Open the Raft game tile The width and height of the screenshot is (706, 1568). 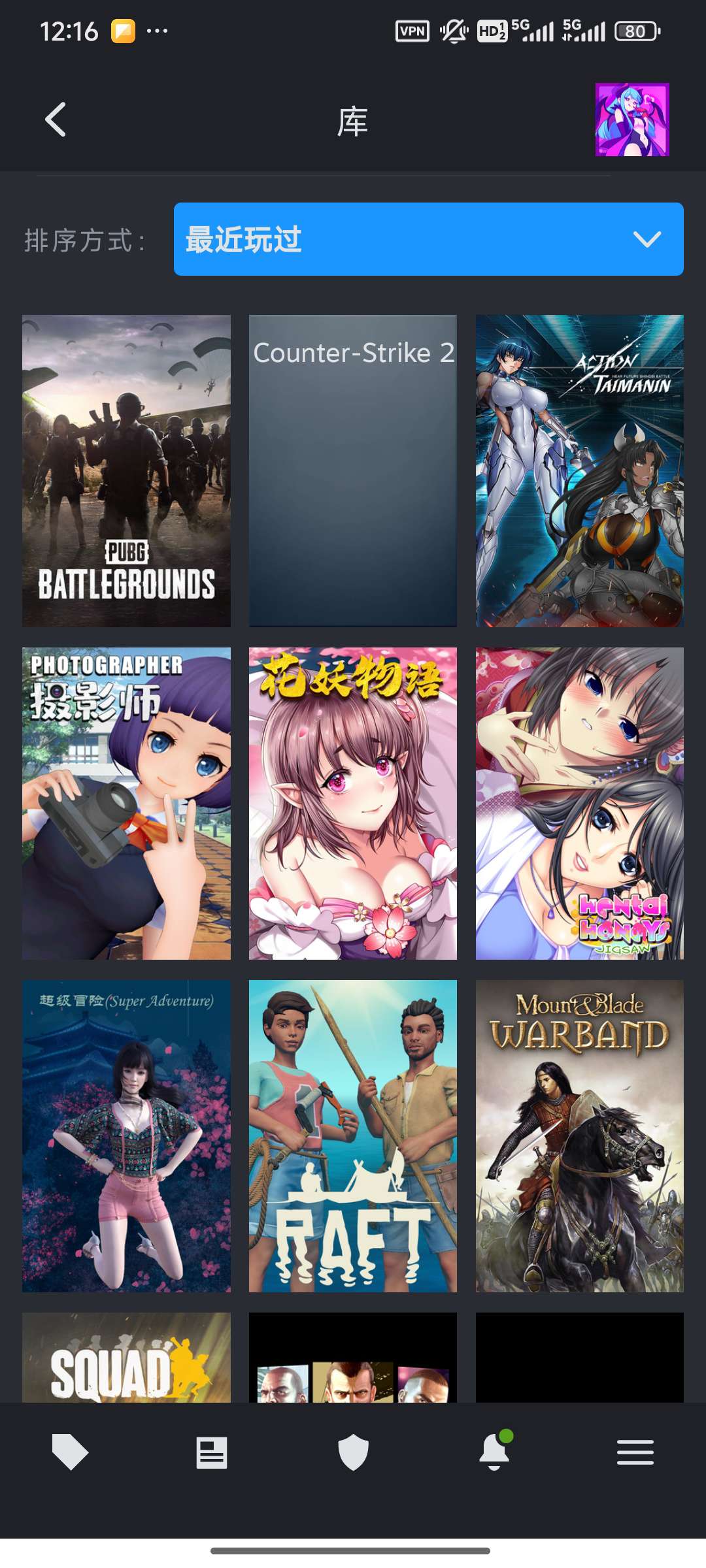click(x=352, y=1135)
